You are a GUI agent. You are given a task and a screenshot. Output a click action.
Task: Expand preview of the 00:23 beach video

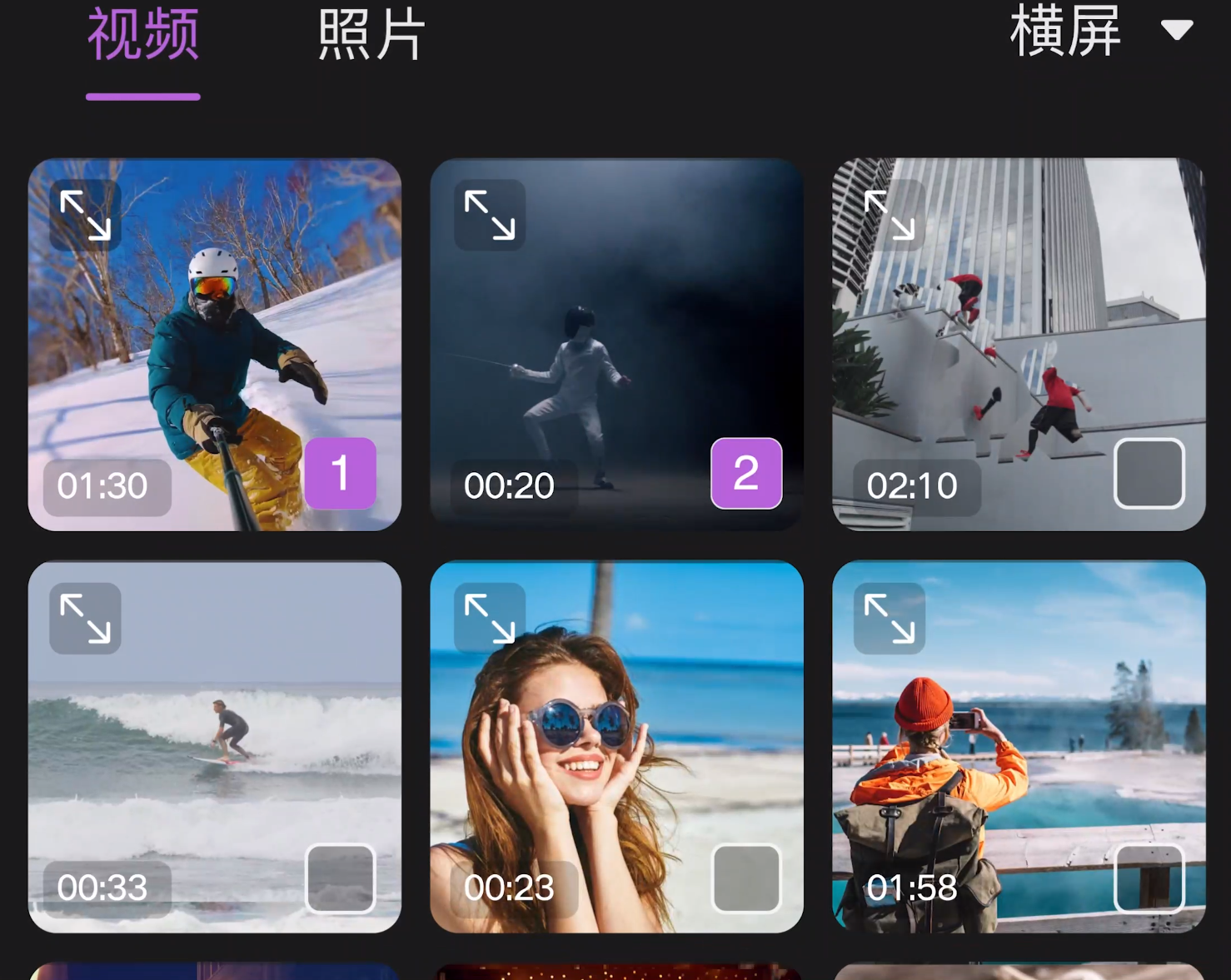click(x=490, y=618)
